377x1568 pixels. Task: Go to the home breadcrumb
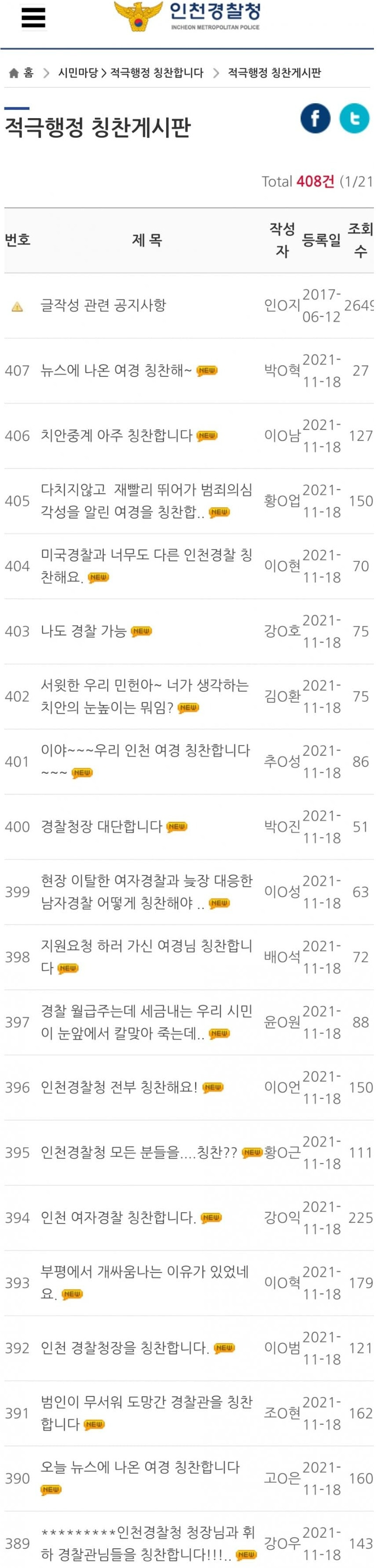[x=22, y=73]
